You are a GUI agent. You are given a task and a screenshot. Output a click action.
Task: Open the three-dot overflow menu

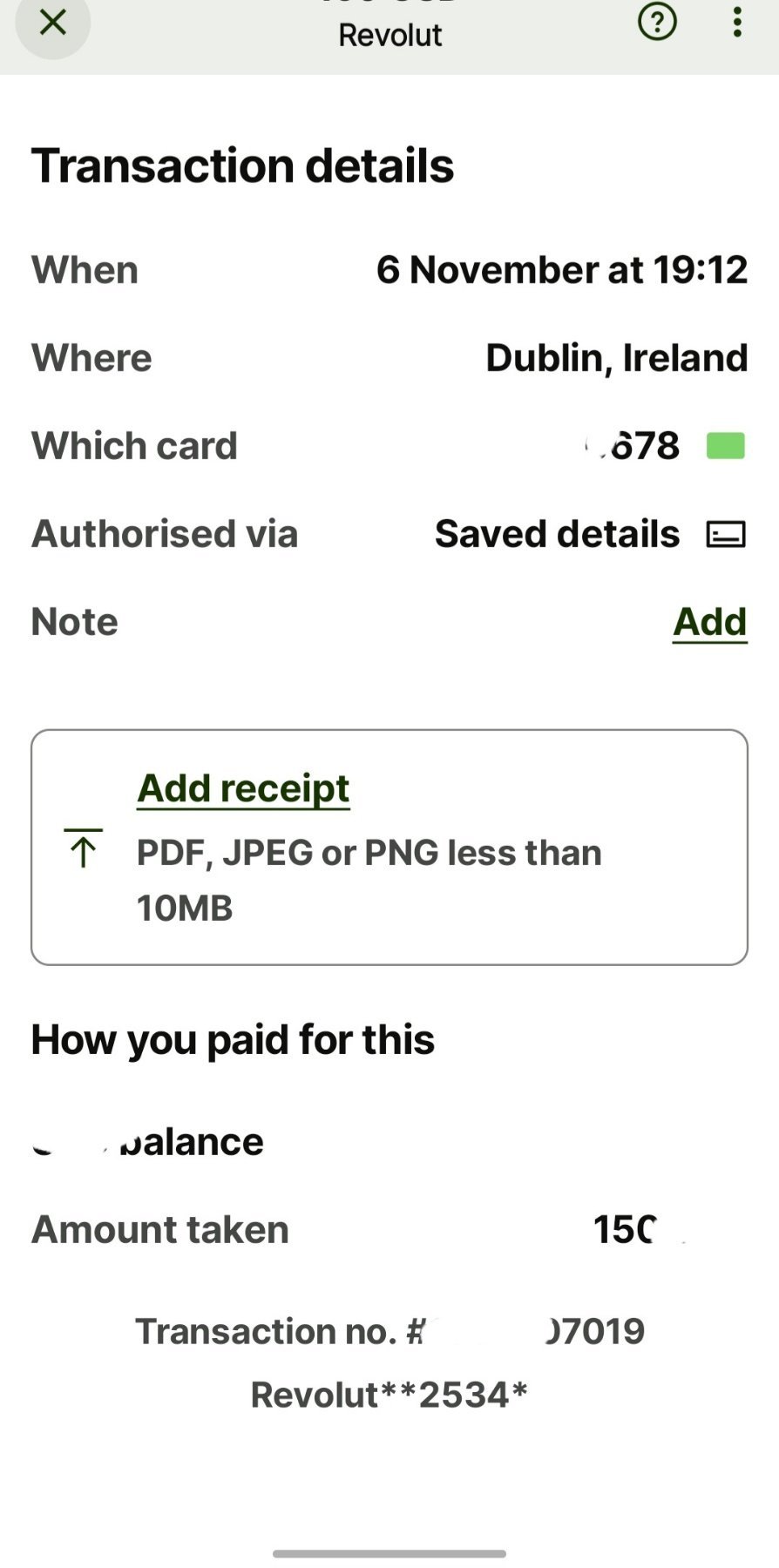point(737,22)
